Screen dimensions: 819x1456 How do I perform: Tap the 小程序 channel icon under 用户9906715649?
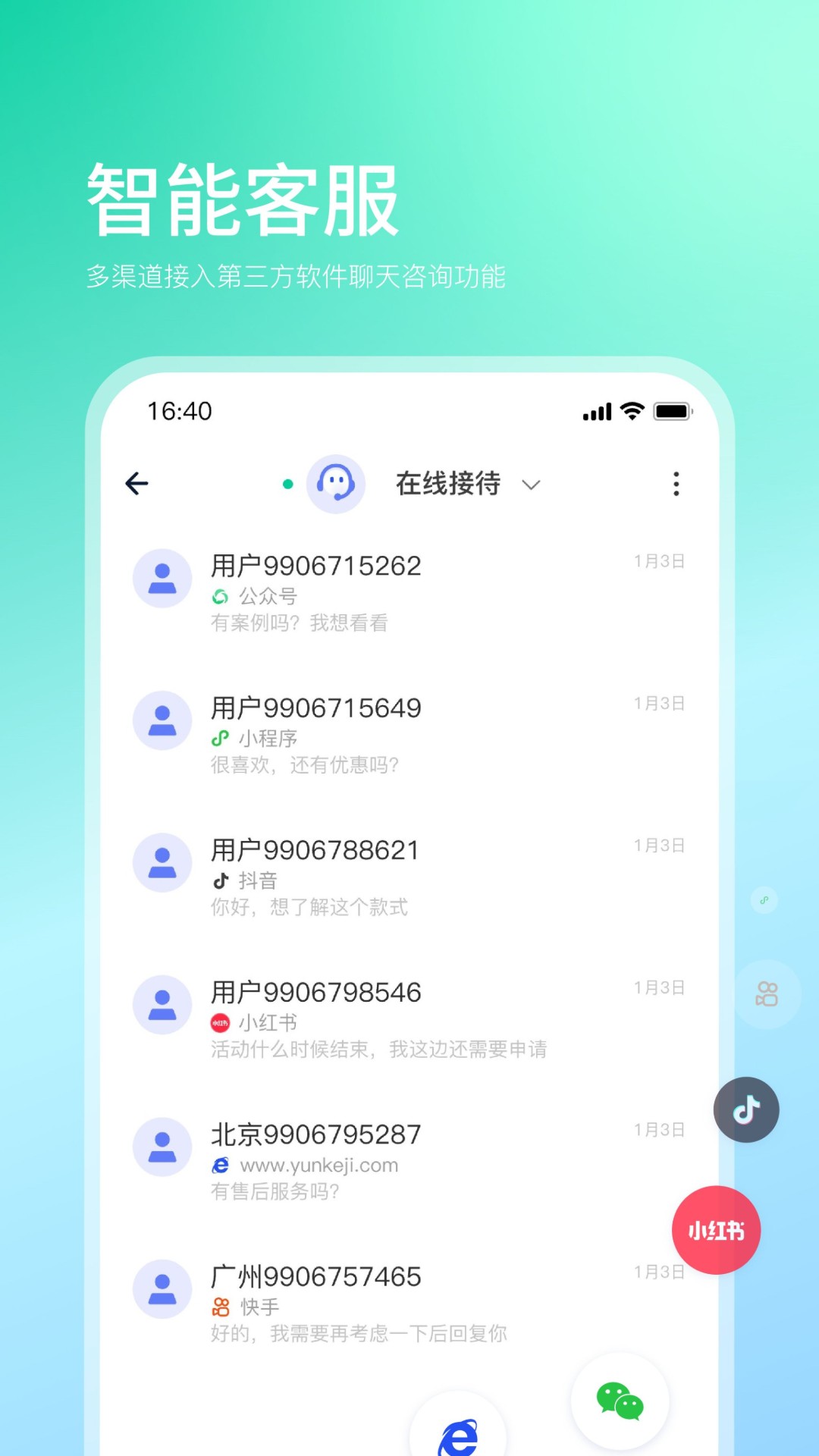coord(218,738)
